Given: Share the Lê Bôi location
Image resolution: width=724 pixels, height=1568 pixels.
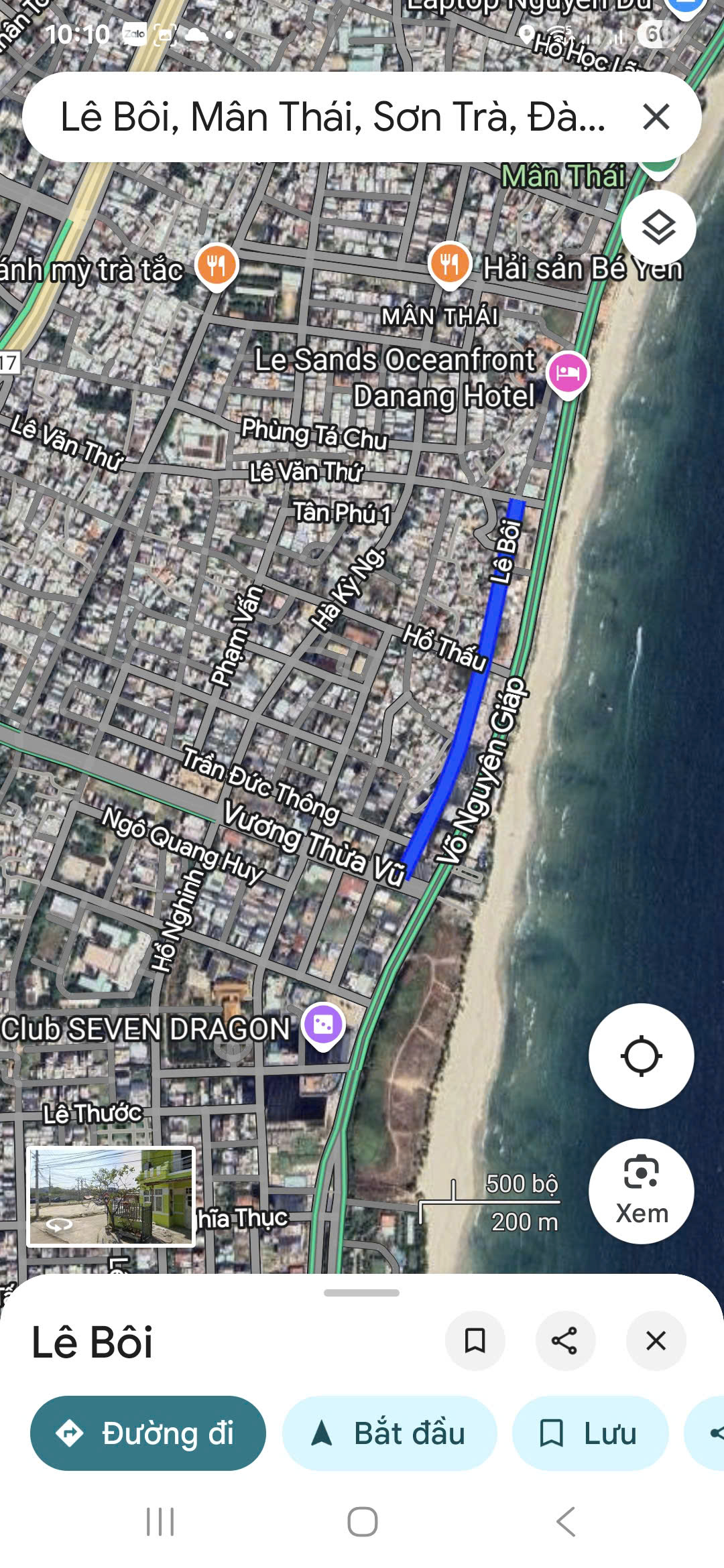Looking at the screenshot, I should tap(565, 1341).
